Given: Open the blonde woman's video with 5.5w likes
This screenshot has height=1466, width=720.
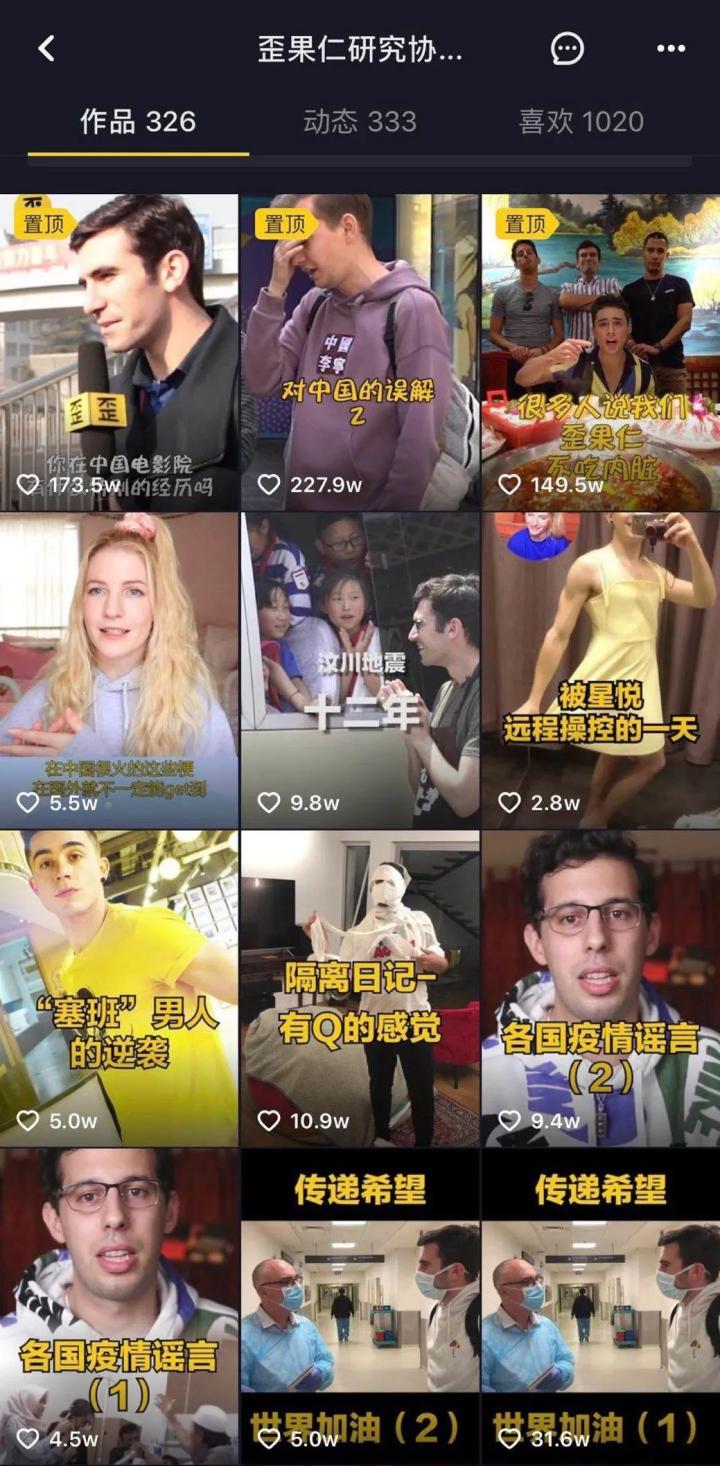Looking at the screenshot, I should (119, 670).
